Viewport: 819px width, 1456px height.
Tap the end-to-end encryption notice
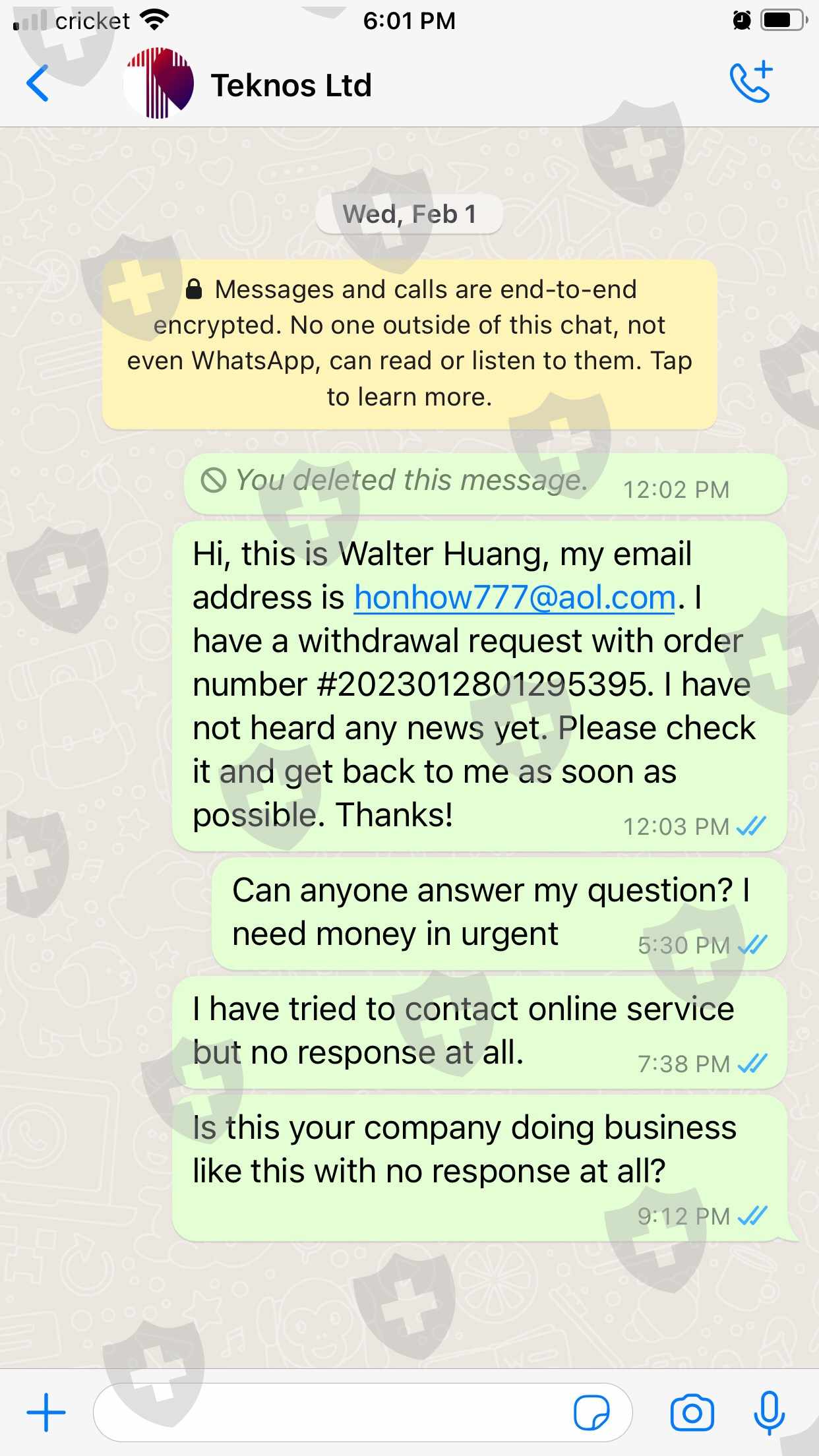409,344
